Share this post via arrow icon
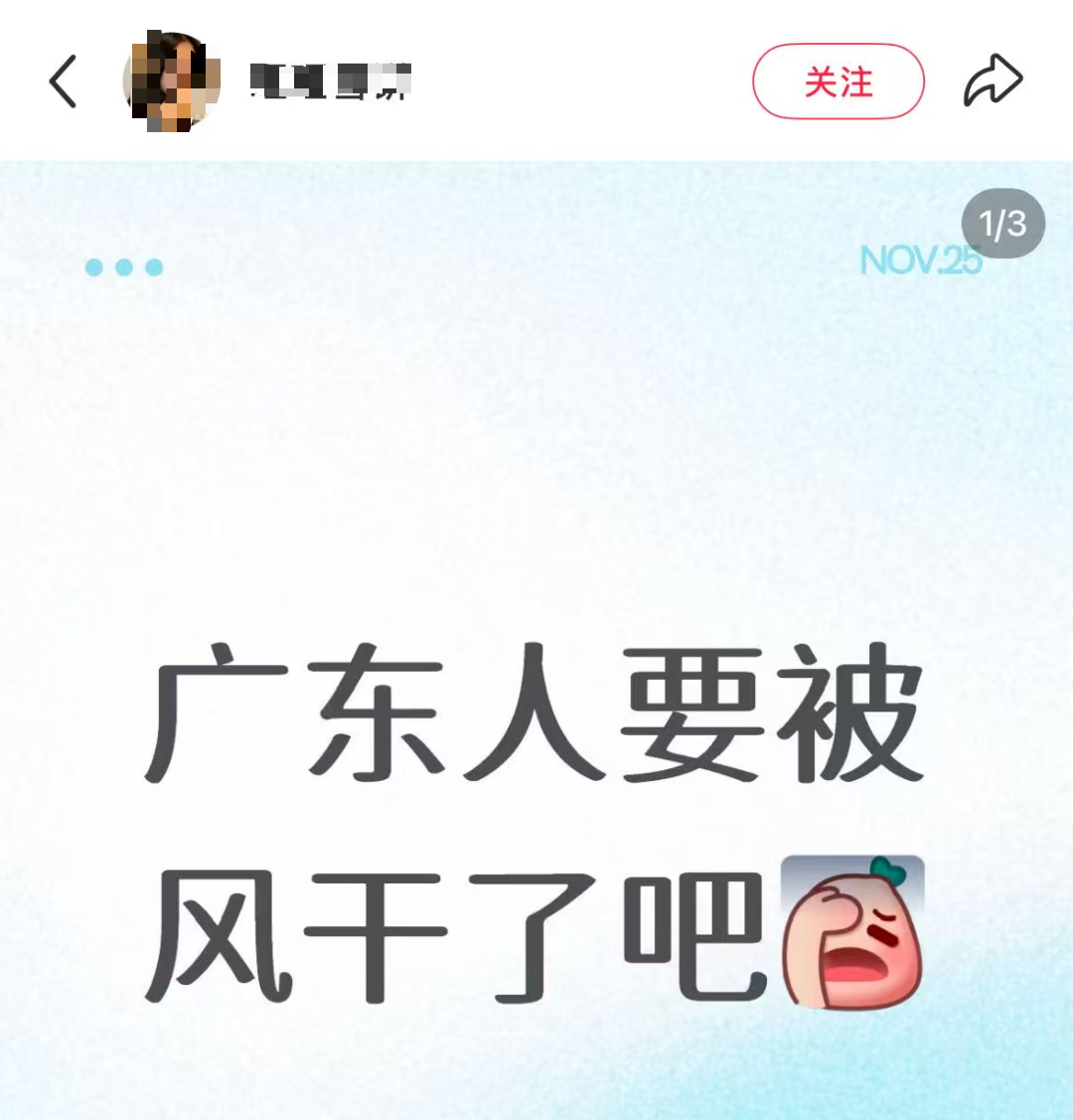 pyautogui.click(x=993, y=81)
